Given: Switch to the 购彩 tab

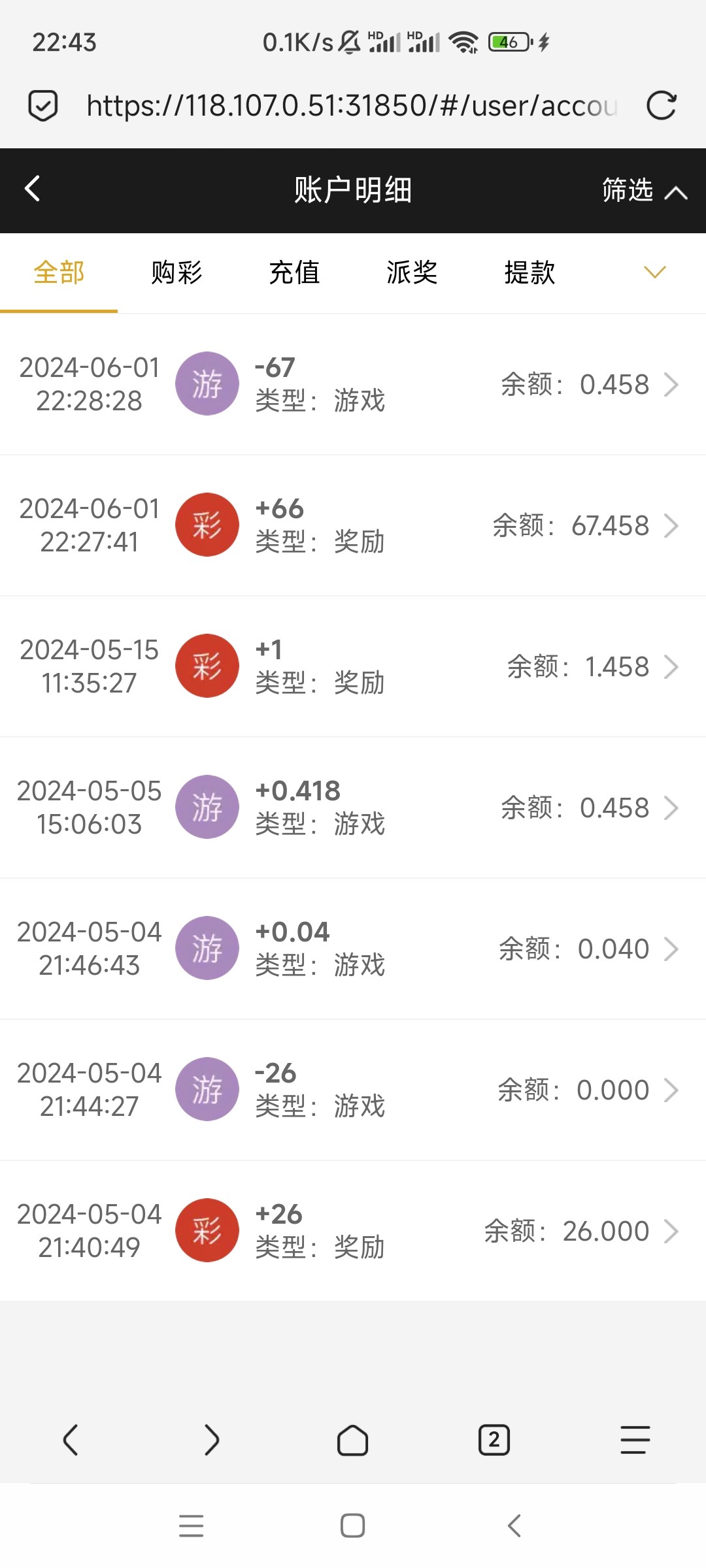Looking at the screenshot, I should point(176,272).
